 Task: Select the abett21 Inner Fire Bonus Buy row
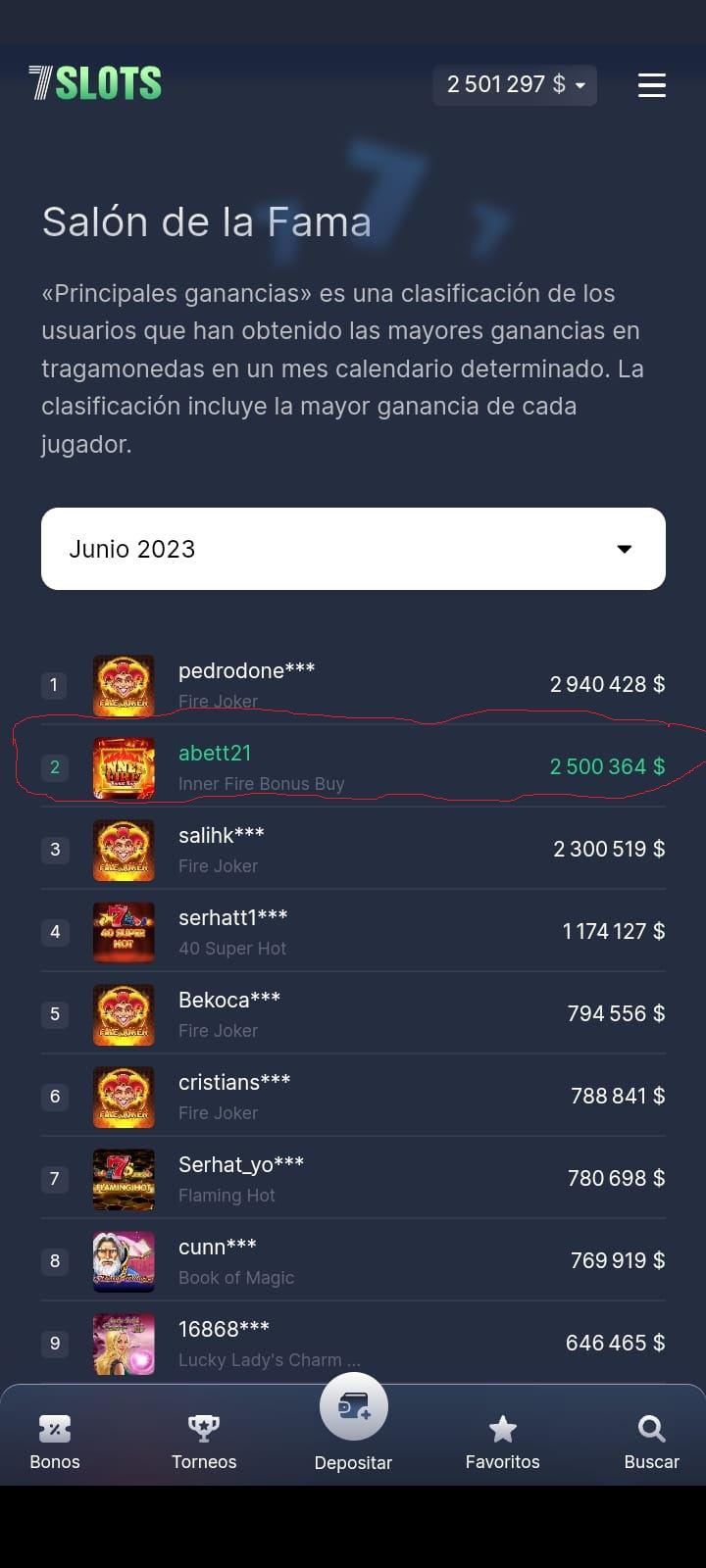pos(353,766)
